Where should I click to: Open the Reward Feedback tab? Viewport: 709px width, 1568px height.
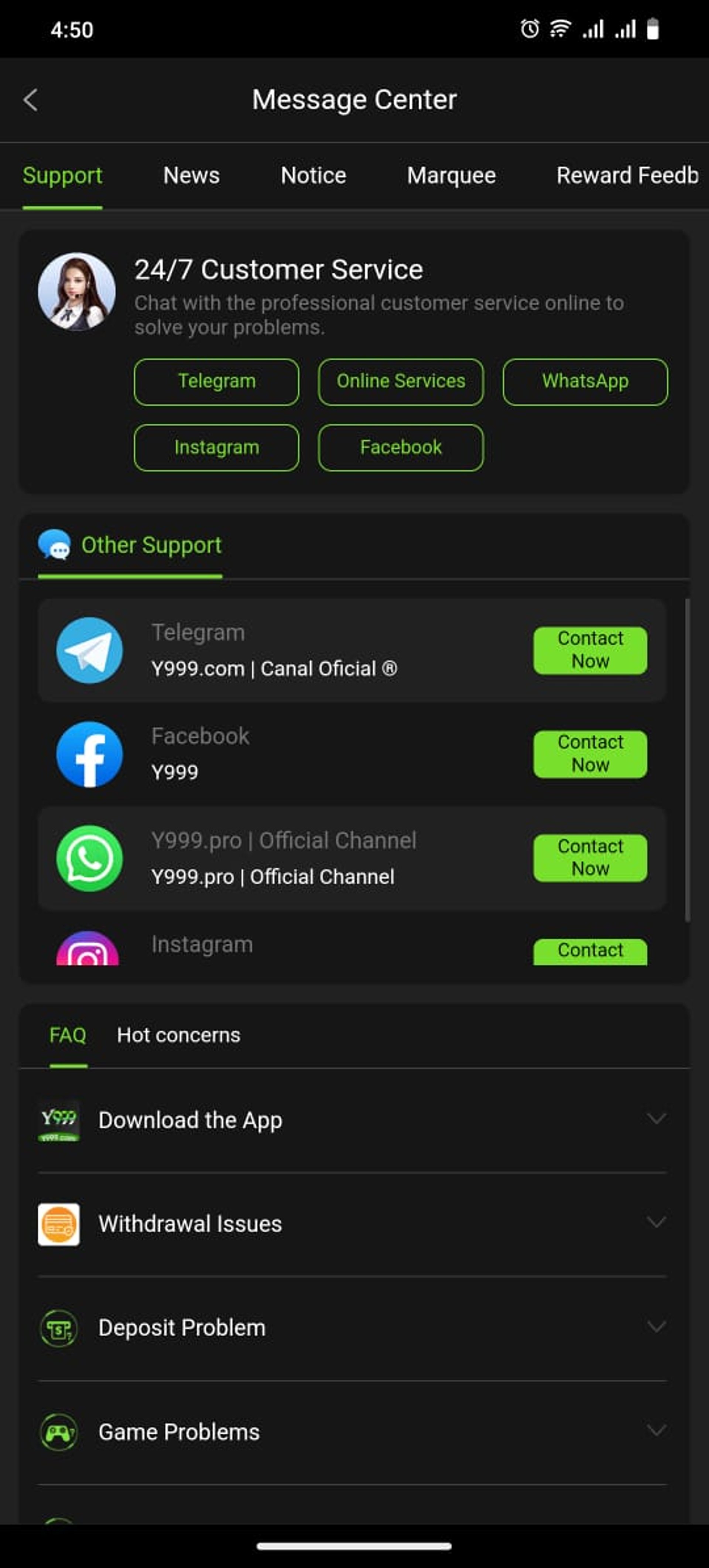[x=627, y=176]
